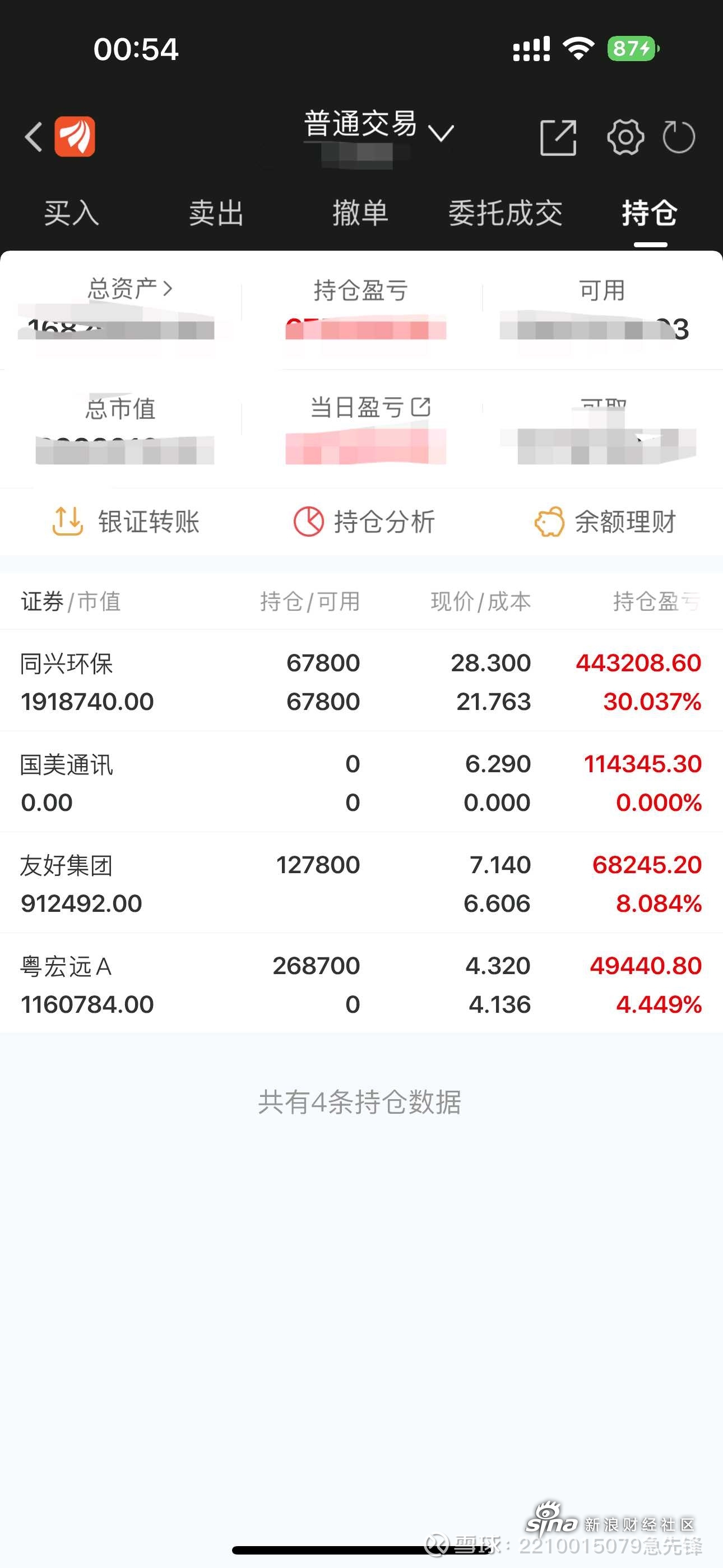Select the 持仓 tab
723x1568 pixels.
click(x=650, y=213)
